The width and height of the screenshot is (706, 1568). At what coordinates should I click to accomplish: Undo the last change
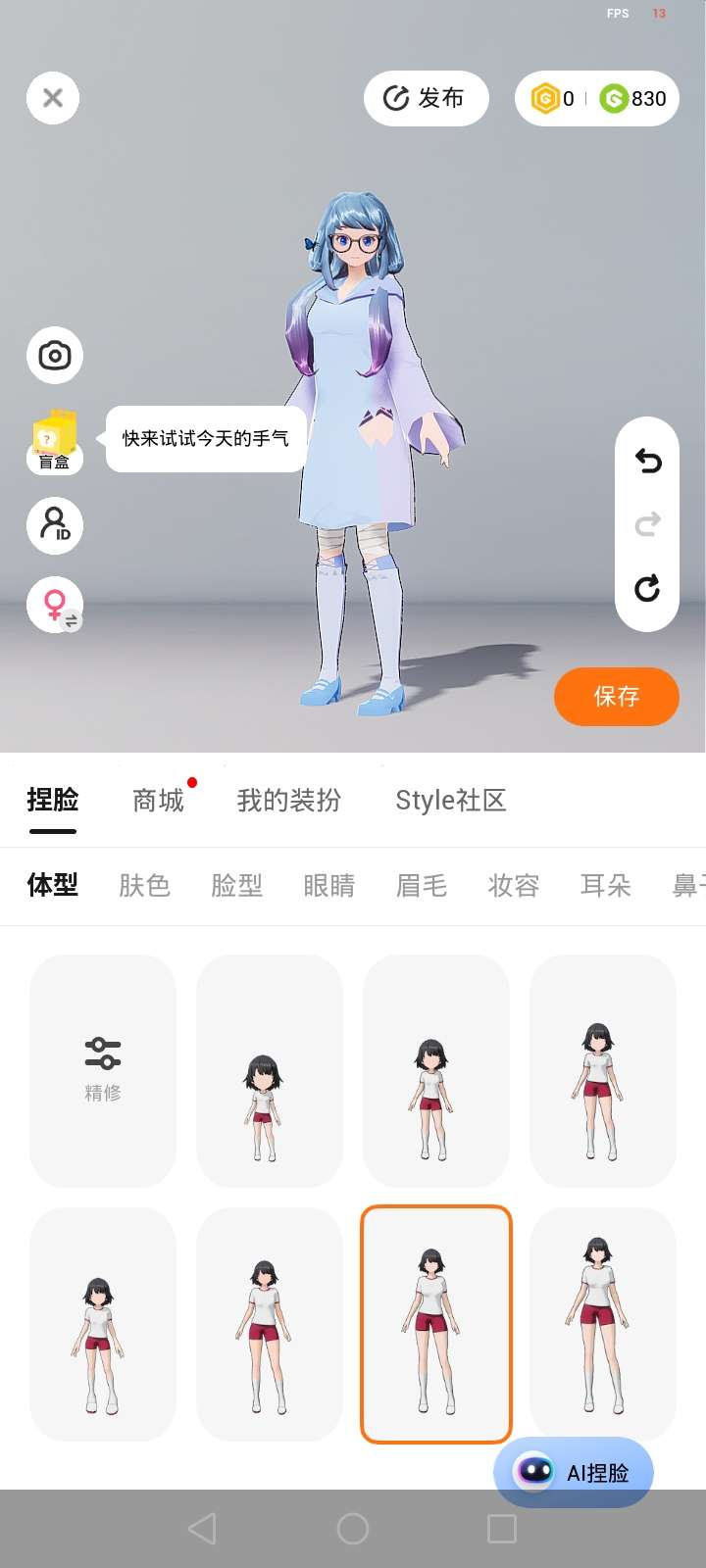pos(647,461)
